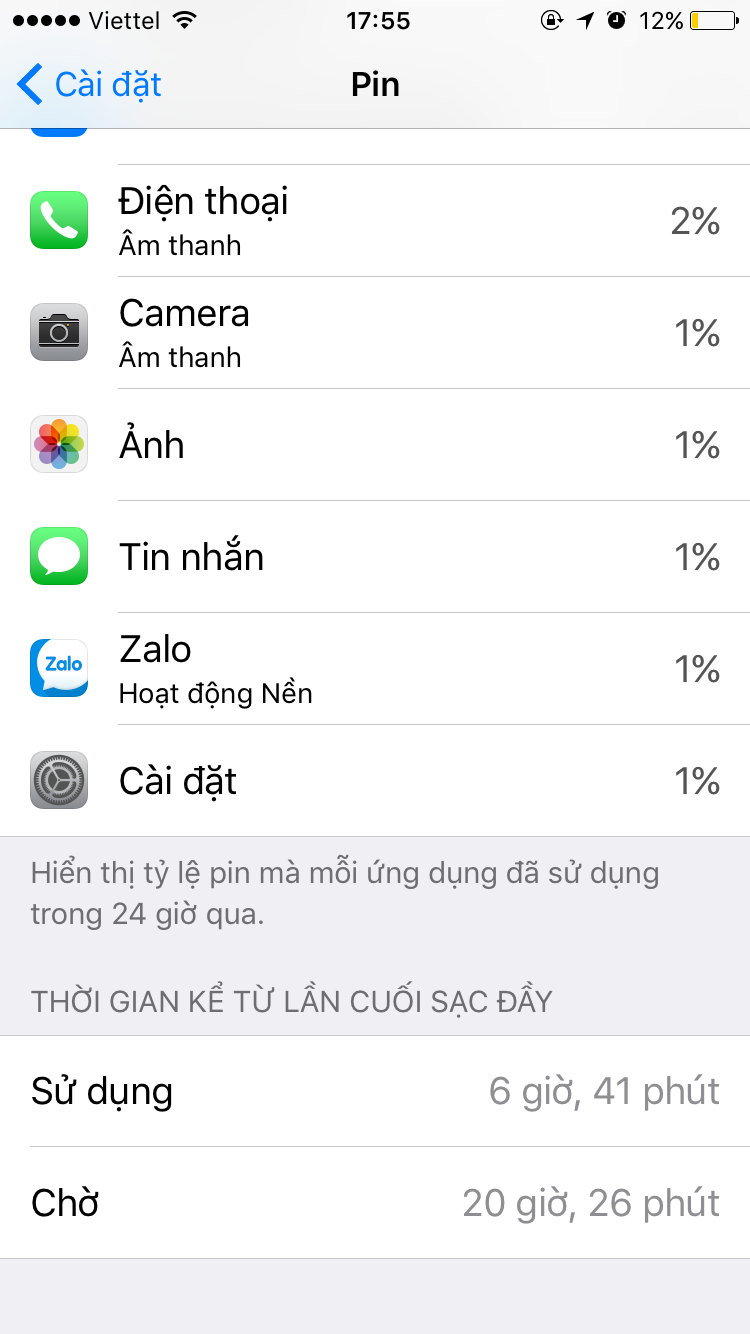Tap the Tin nhắn usage row

point(375,557)
